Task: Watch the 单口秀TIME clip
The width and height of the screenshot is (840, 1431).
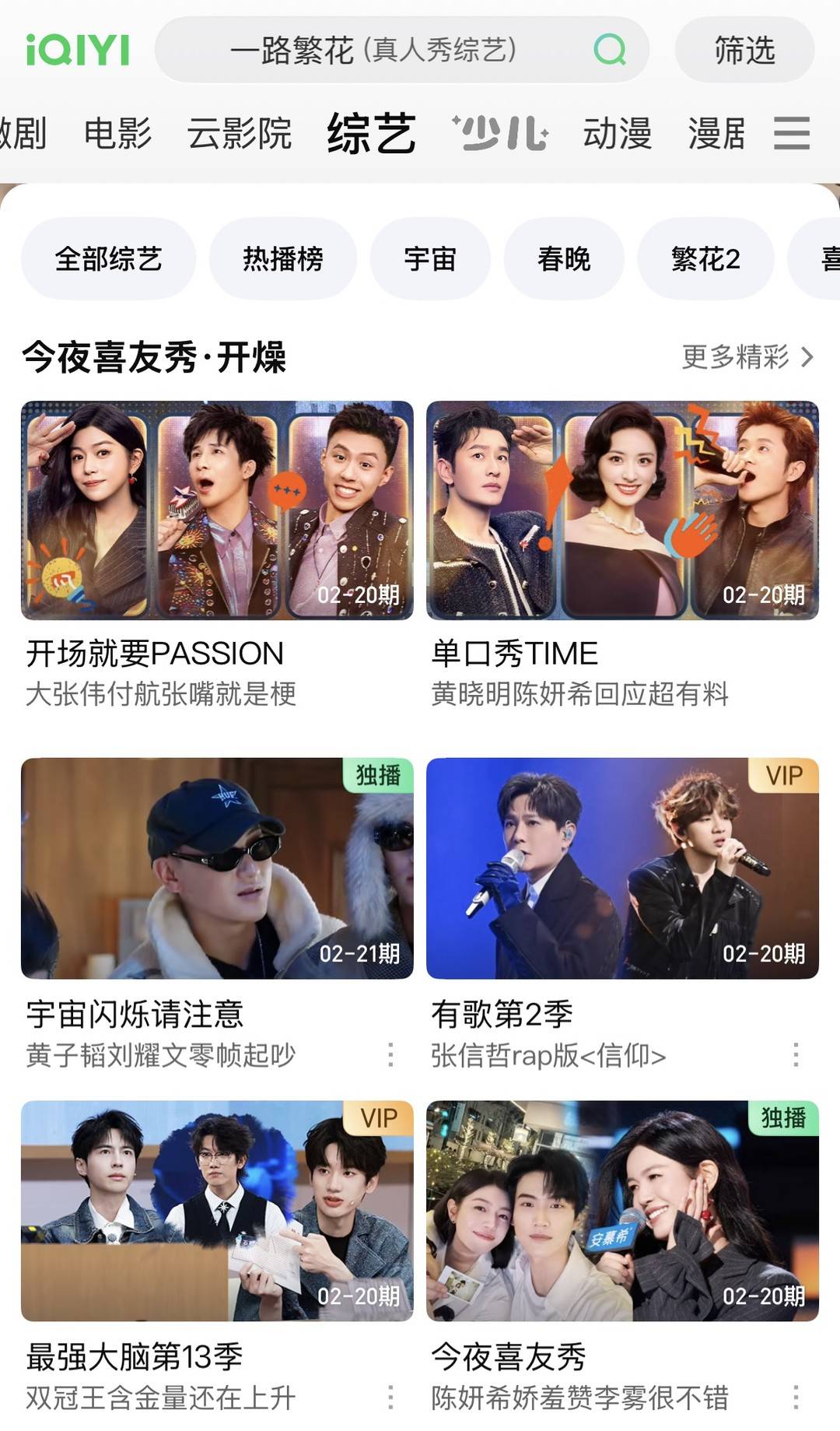Action: tap(622, 510)
